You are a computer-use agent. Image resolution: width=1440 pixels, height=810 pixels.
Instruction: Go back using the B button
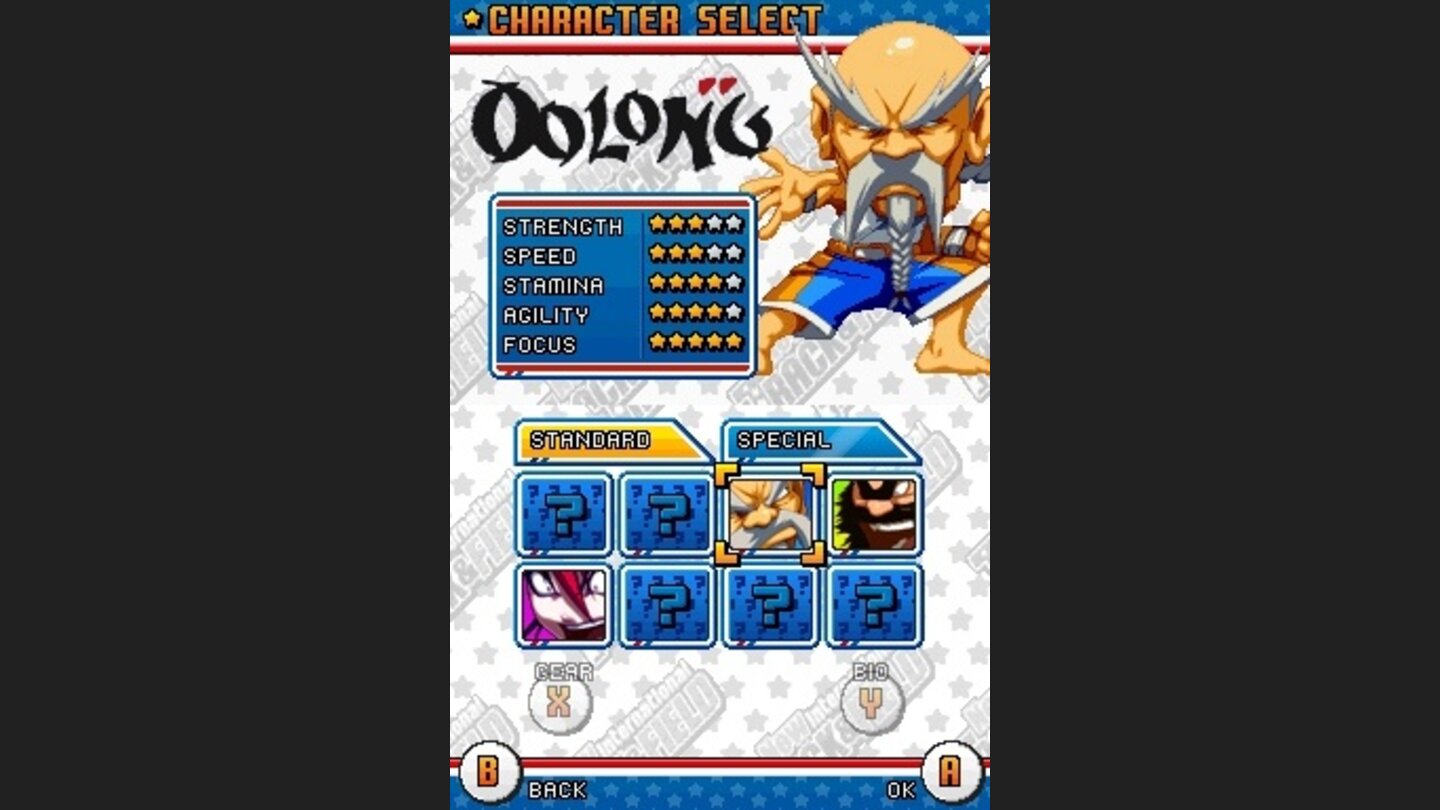[x=489, y=772]
